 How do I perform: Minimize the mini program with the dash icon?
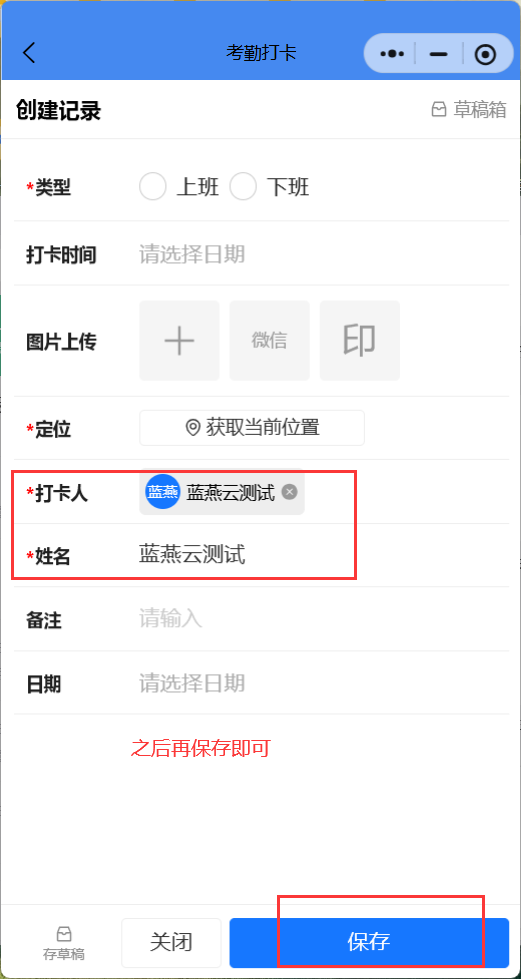pyautogui.click(x=439, y=54)
